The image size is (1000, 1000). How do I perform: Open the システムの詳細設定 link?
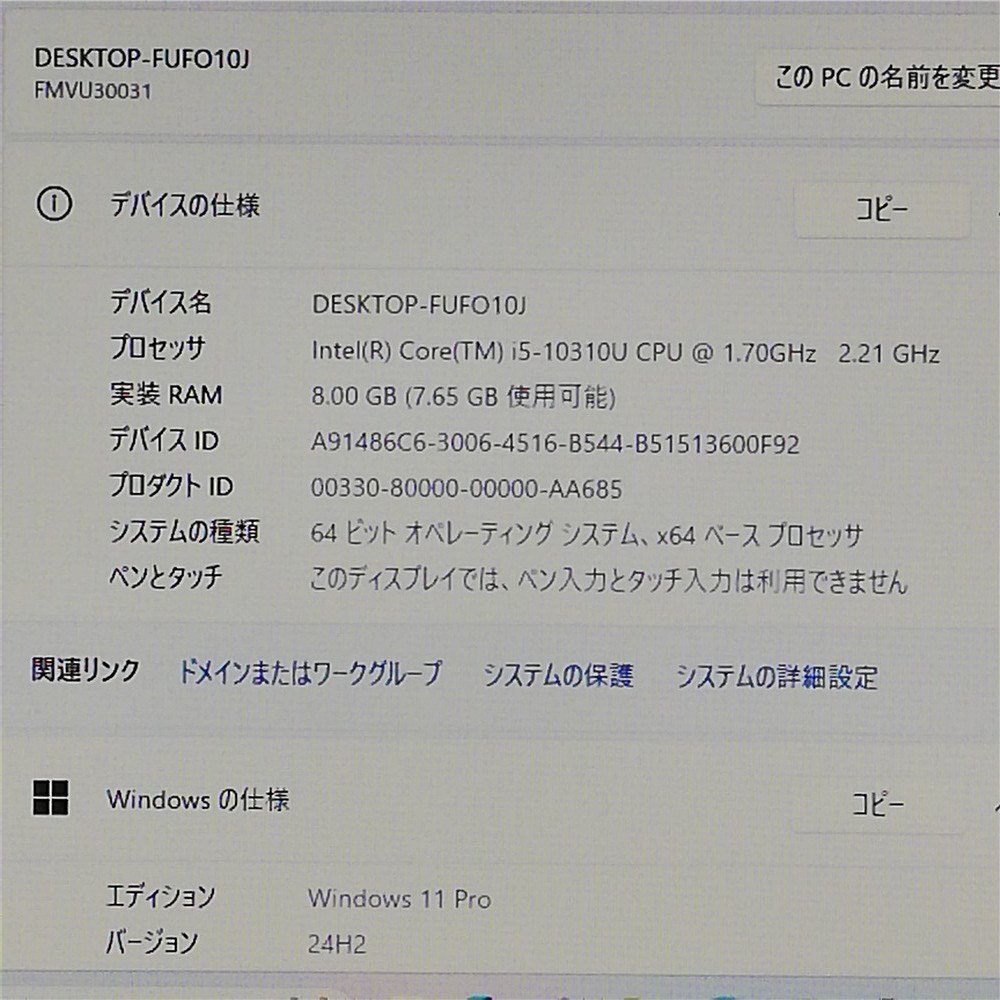[776, 677]
